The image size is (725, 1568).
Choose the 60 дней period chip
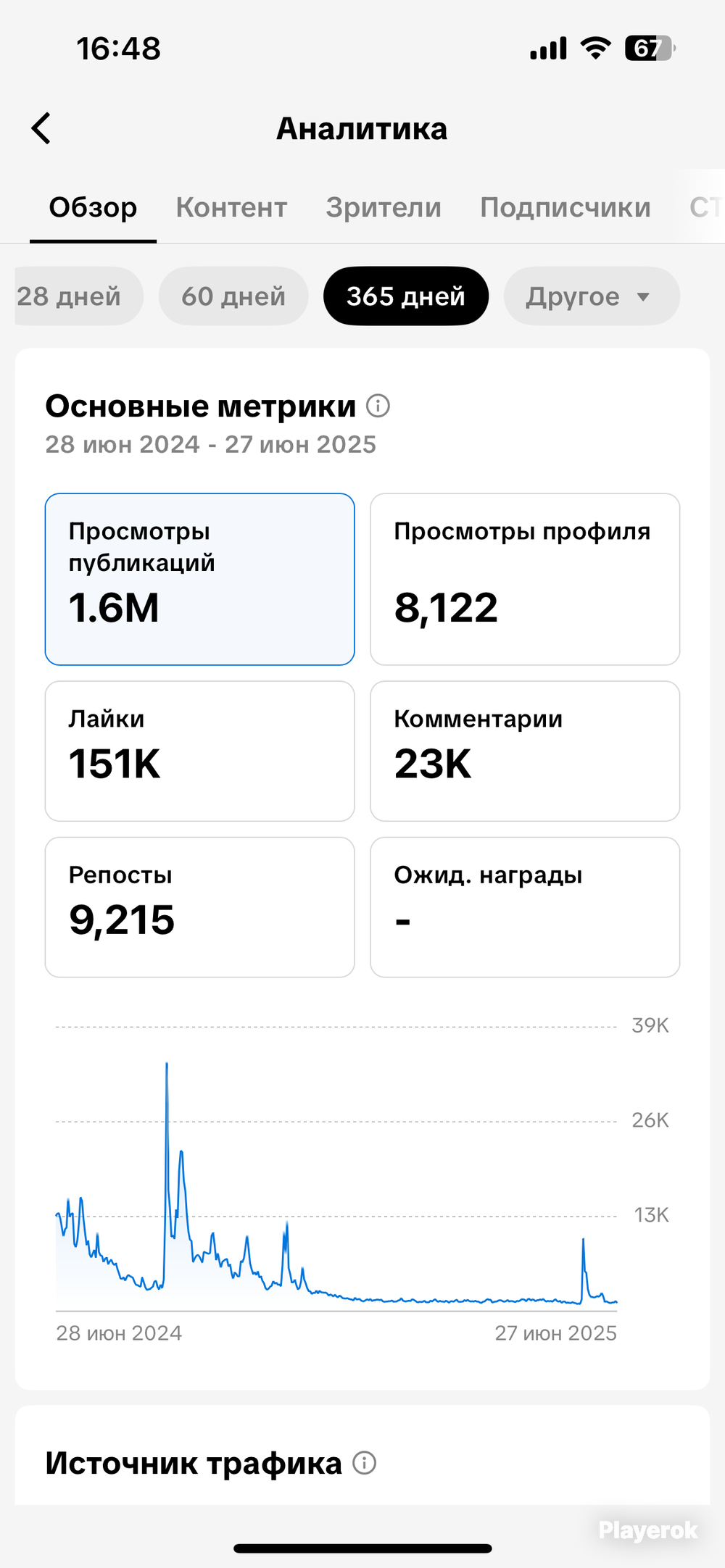[x=233, y=296]
